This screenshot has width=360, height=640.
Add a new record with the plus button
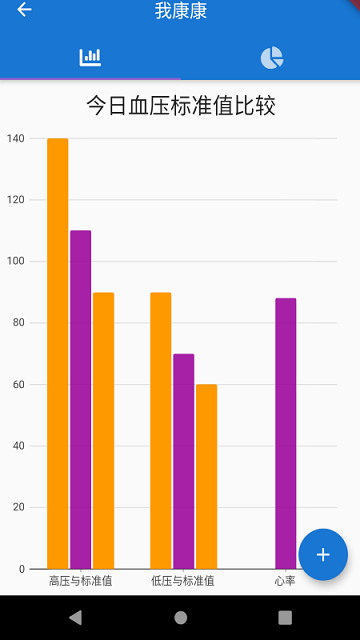point(323,554)
